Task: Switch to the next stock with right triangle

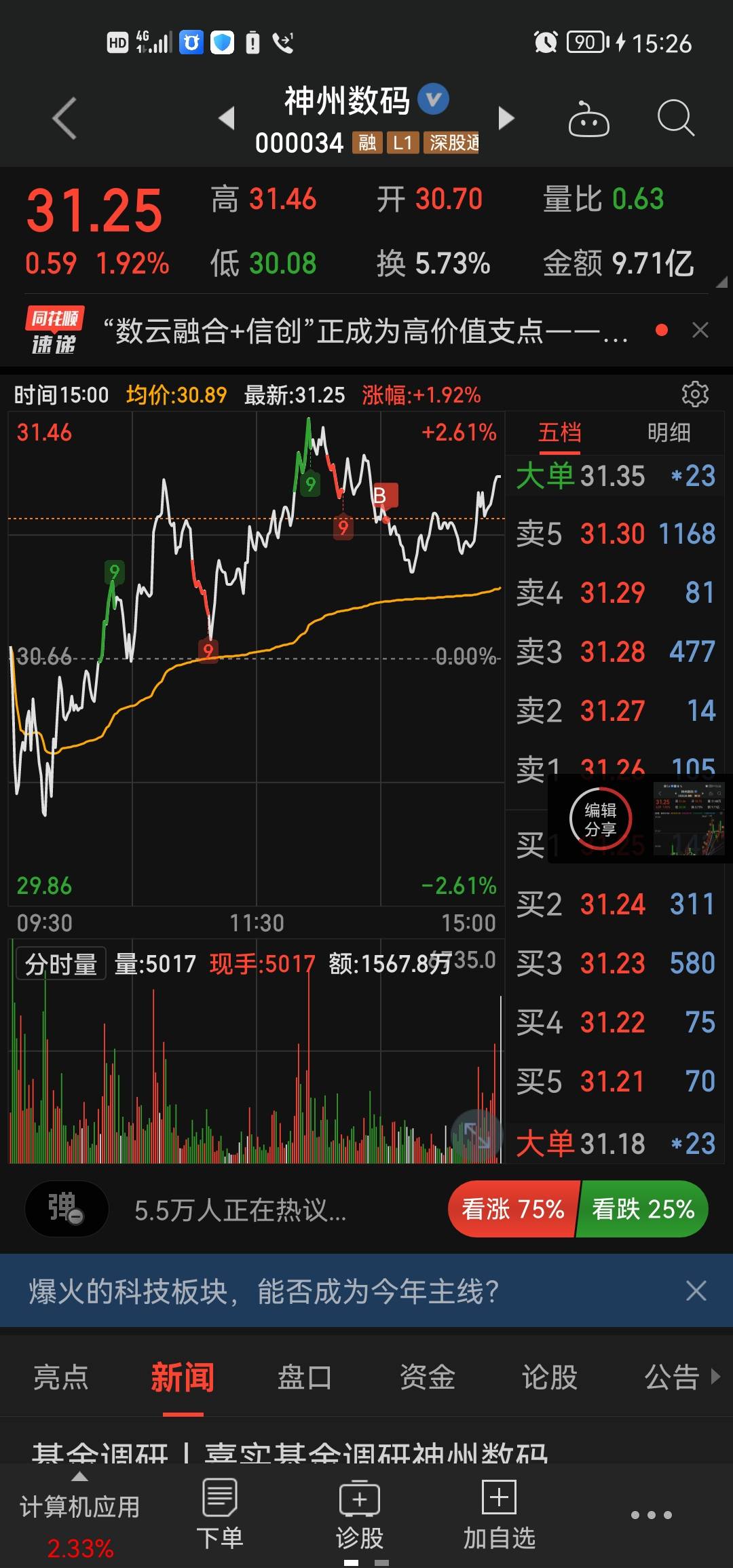Action: (x=506, y=118)
